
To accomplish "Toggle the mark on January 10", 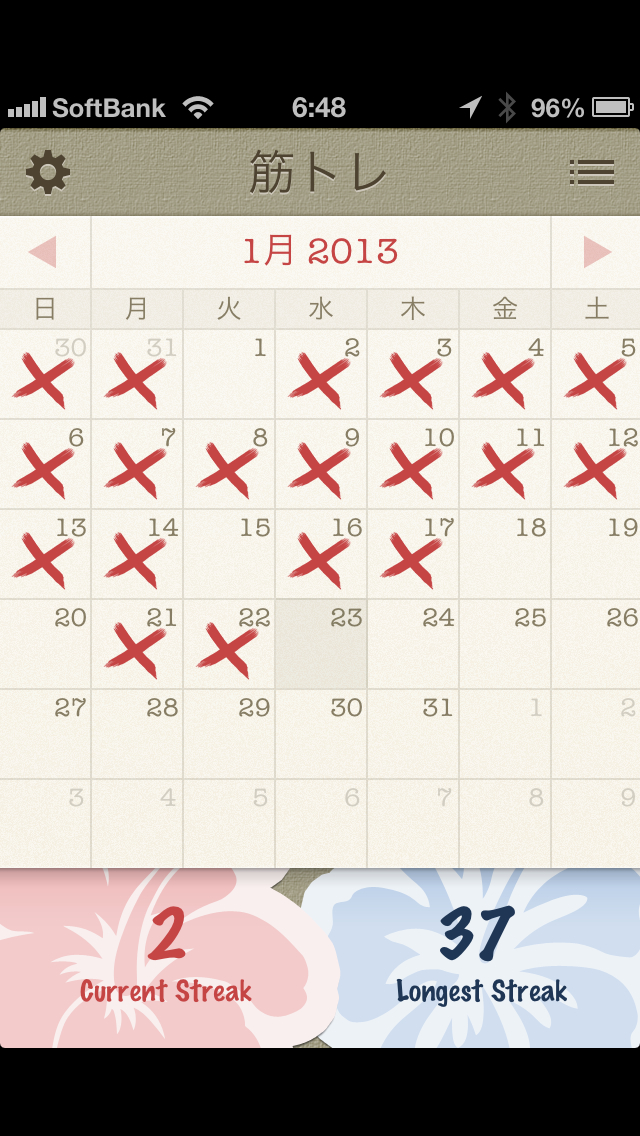I will tap(413, 464).
